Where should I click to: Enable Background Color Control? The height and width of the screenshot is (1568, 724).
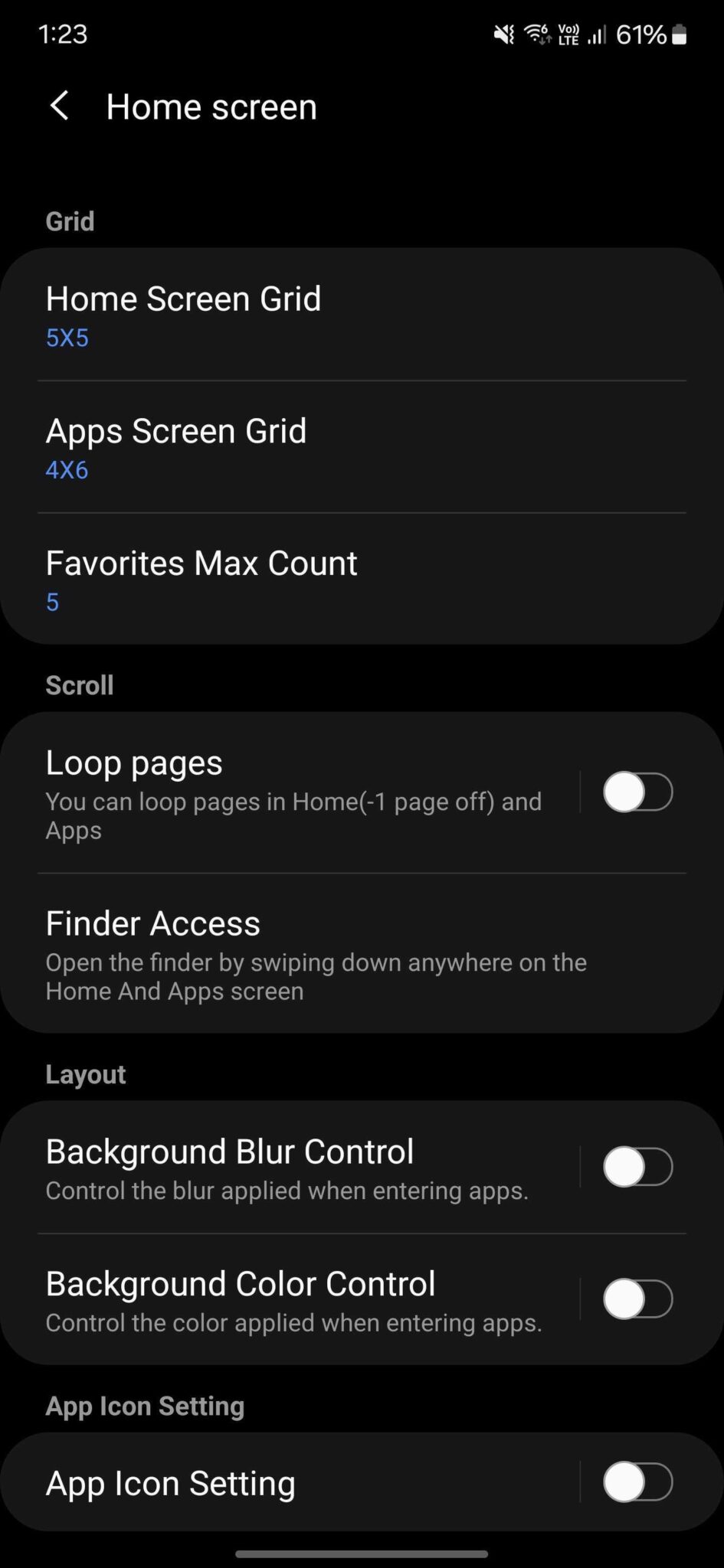(638, 1299)
